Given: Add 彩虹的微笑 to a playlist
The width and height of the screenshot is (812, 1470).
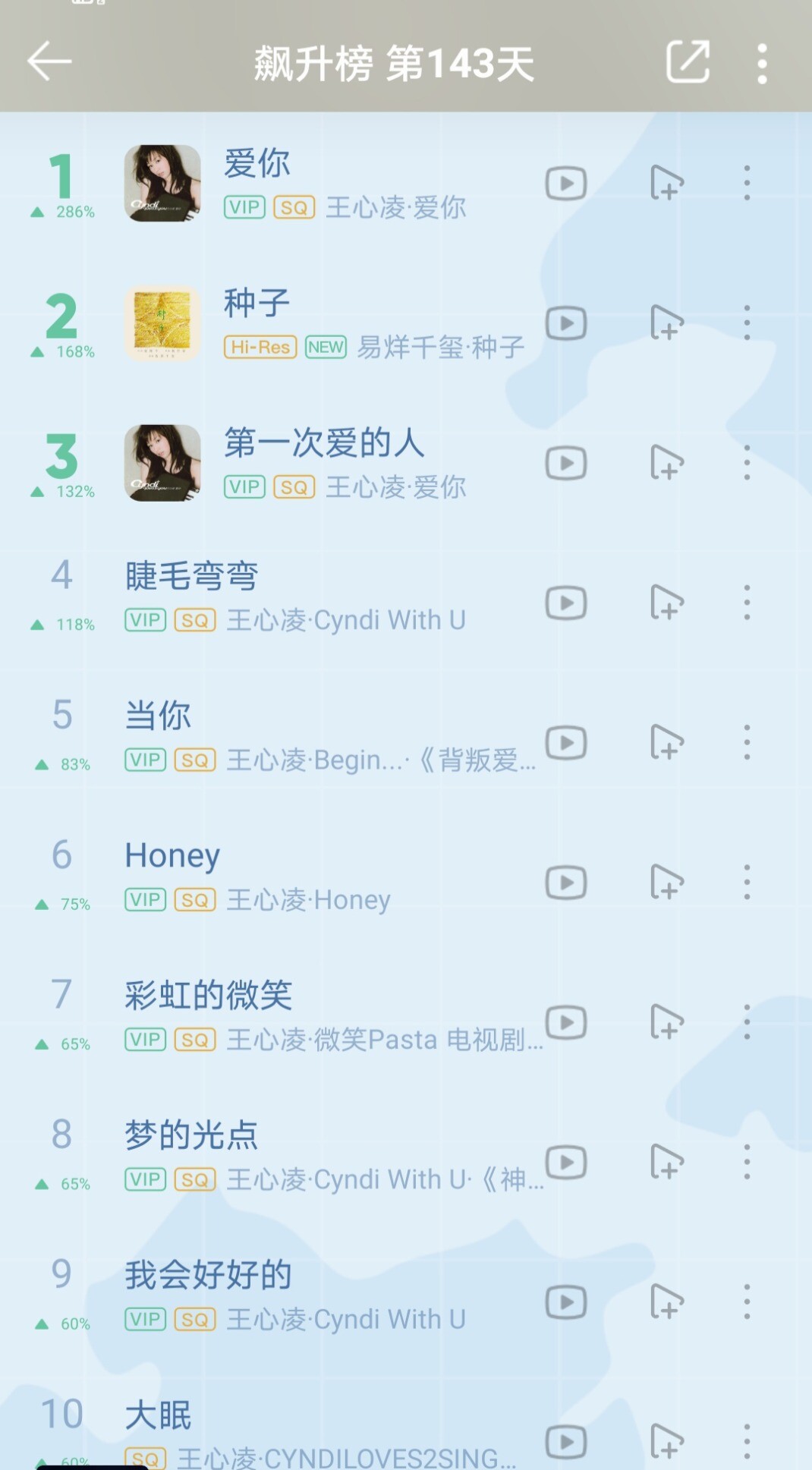Looking at the screenshot, I should [667, 1022].
